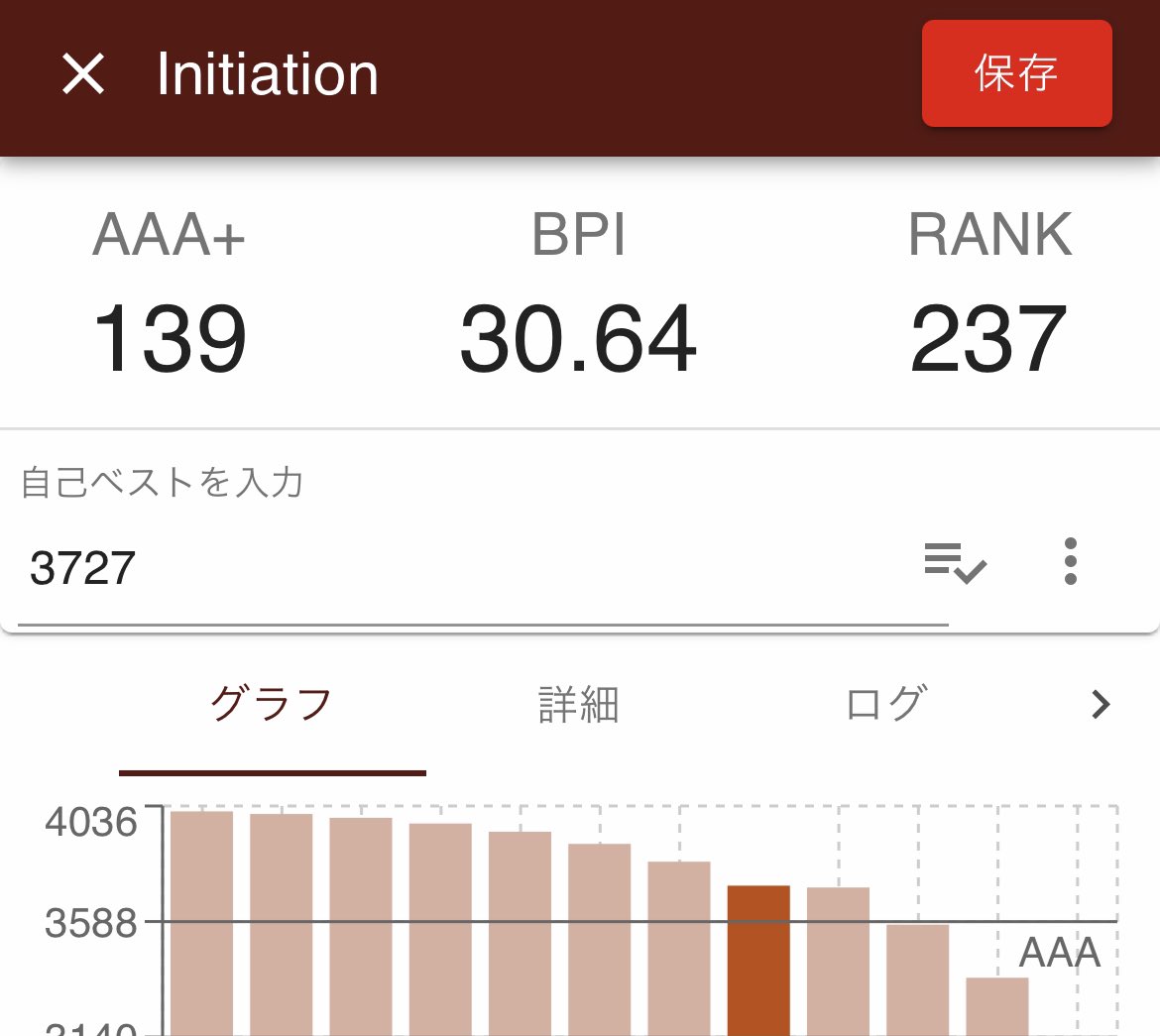The image size is (1160, 1036).
Task: Switch to the ログ tab
Action: 886,706
